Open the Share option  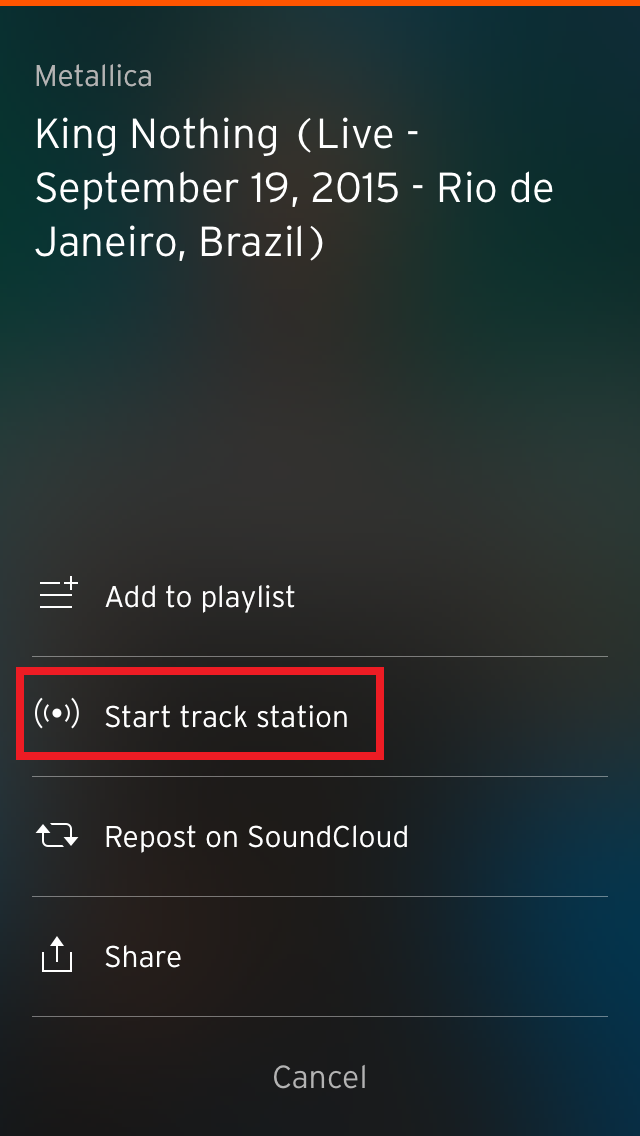320,956
